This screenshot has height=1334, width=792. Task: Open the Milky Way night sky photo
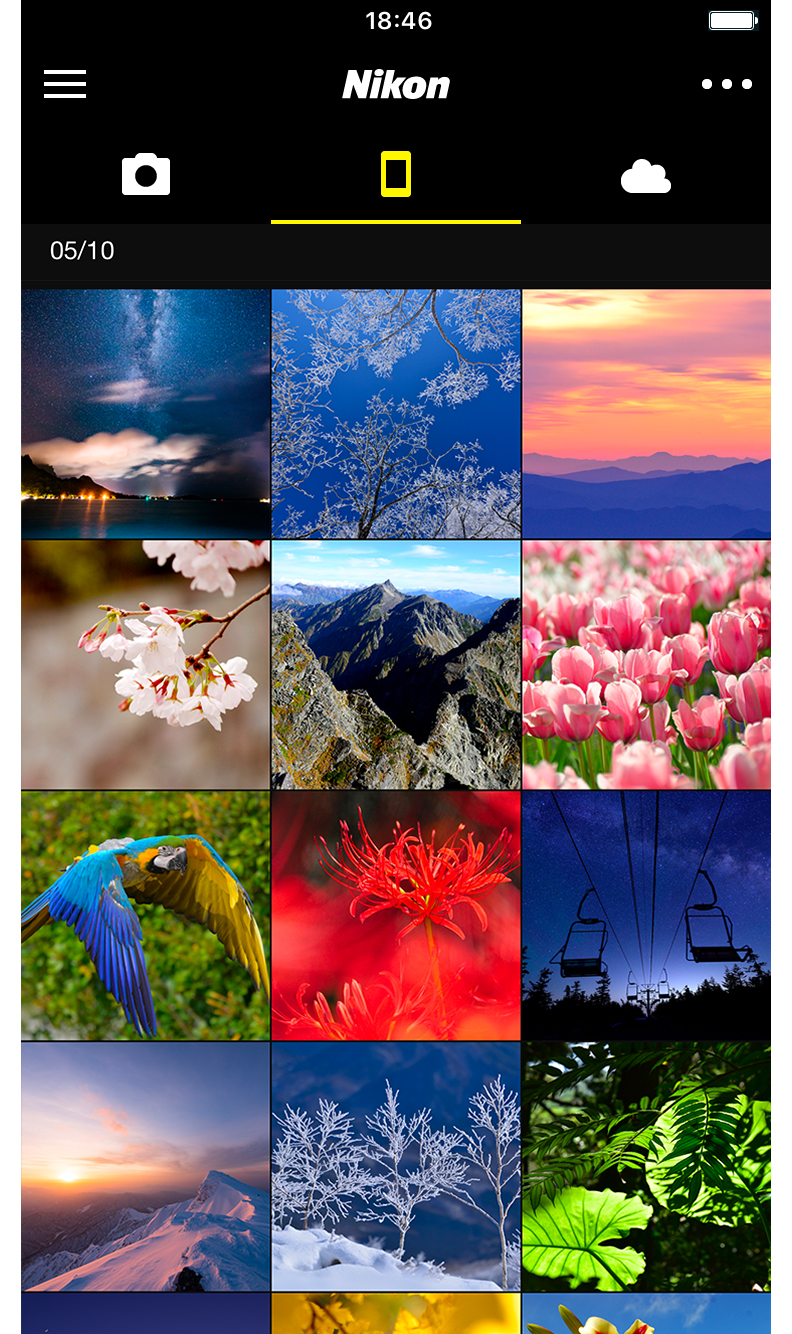click(x=146, y=414)
